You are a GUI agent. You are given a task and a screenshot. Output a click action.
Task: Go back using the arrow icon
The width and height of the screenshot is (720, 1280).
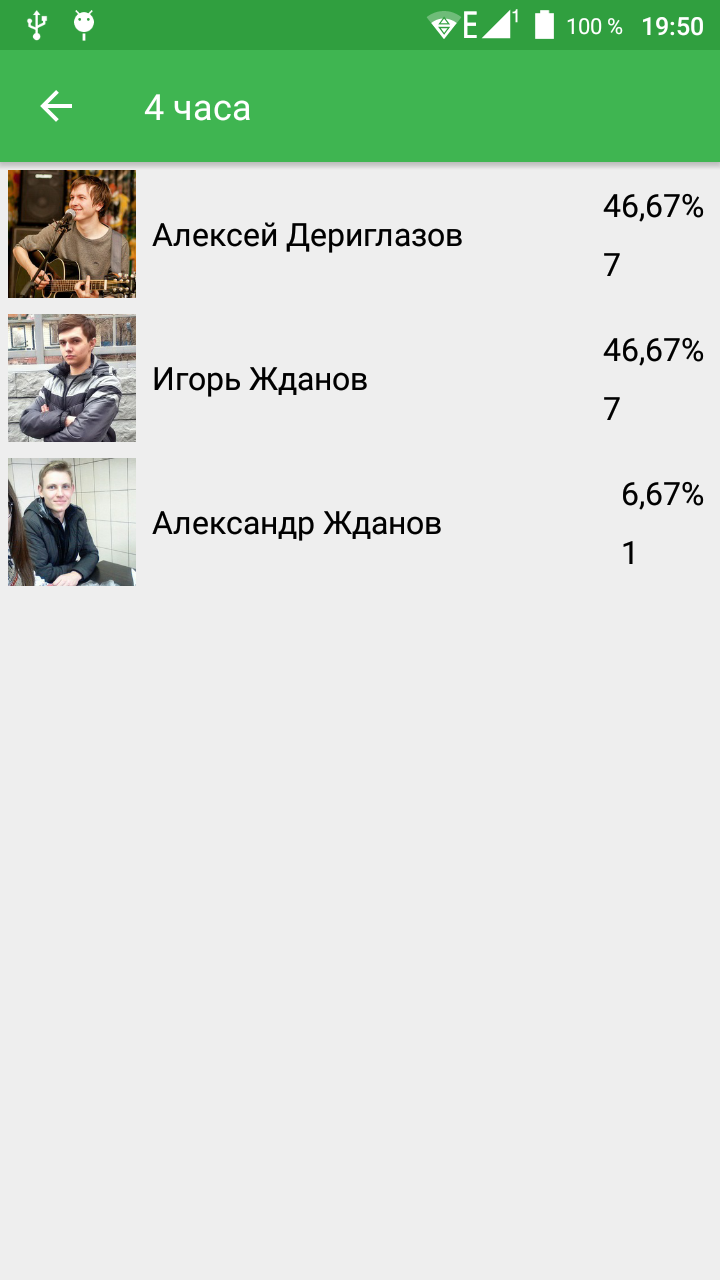pos(56,106)
